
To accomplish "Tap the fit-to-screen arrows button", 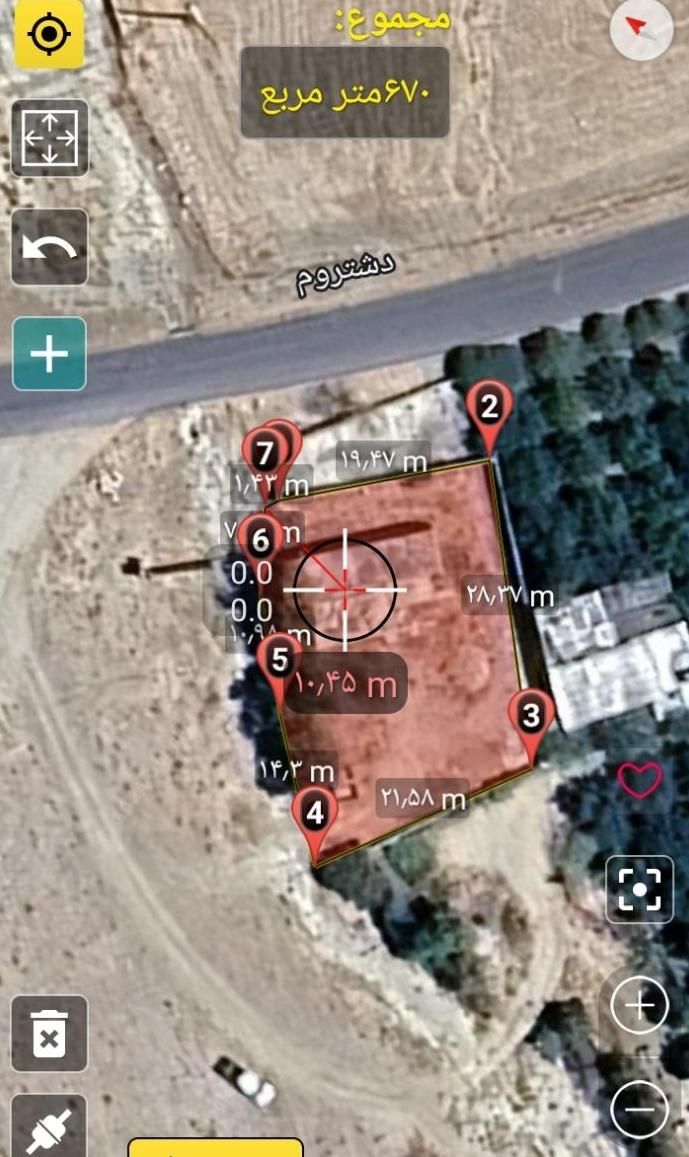I will (x=49, y=137).
